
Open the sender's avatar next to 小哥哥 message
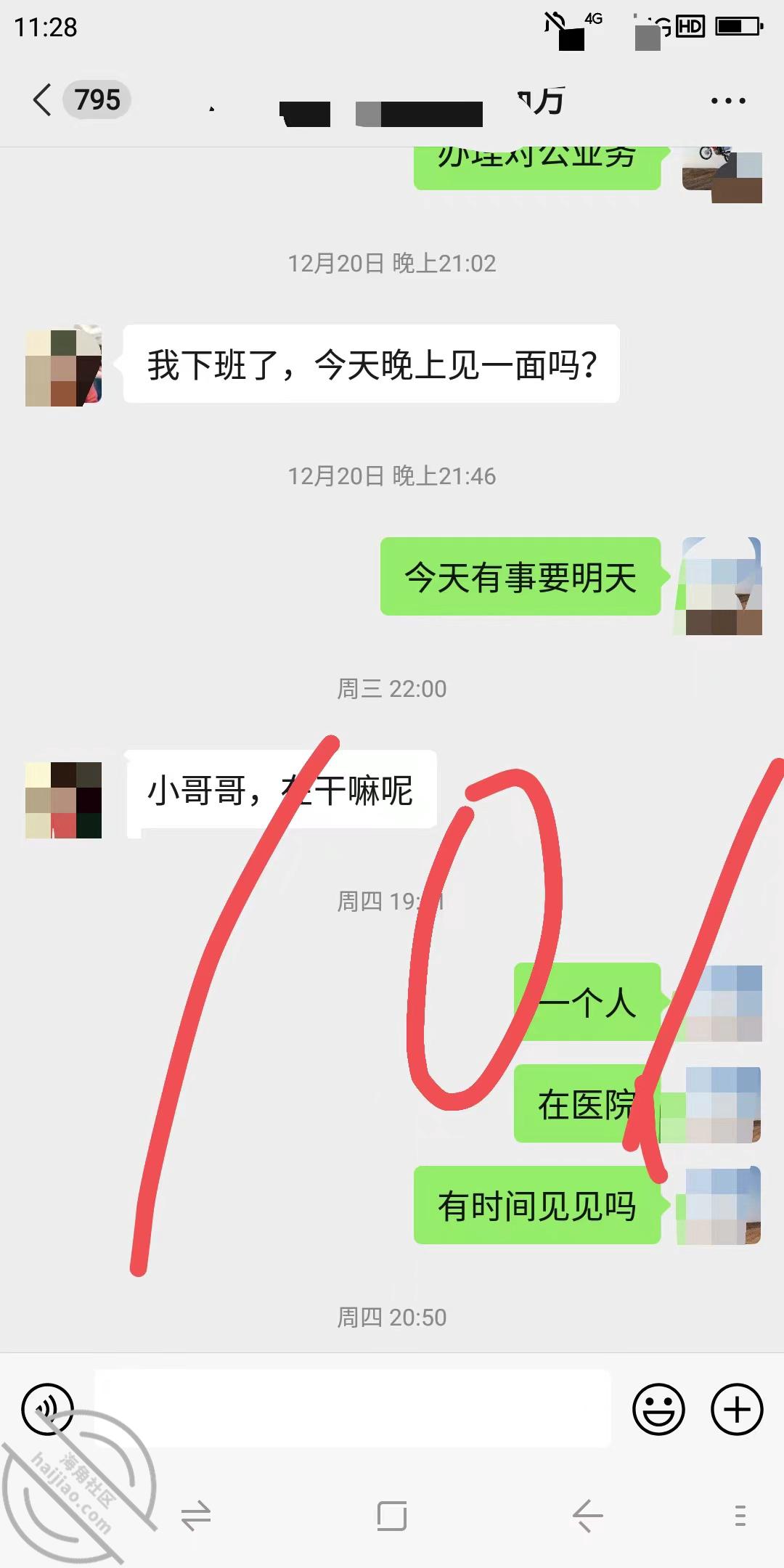point(63,800)
